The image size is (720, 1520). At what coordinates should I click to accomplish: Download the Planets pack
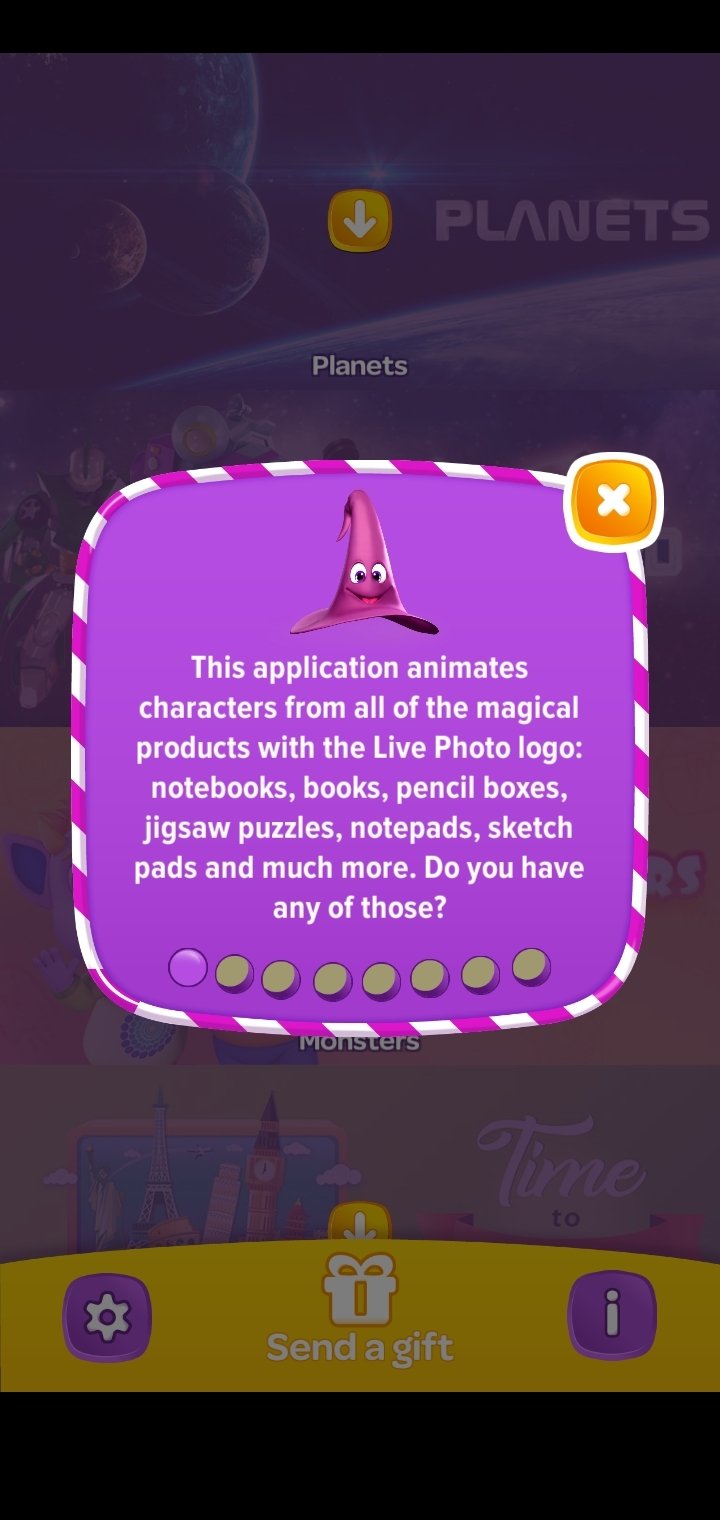(360, 220)
